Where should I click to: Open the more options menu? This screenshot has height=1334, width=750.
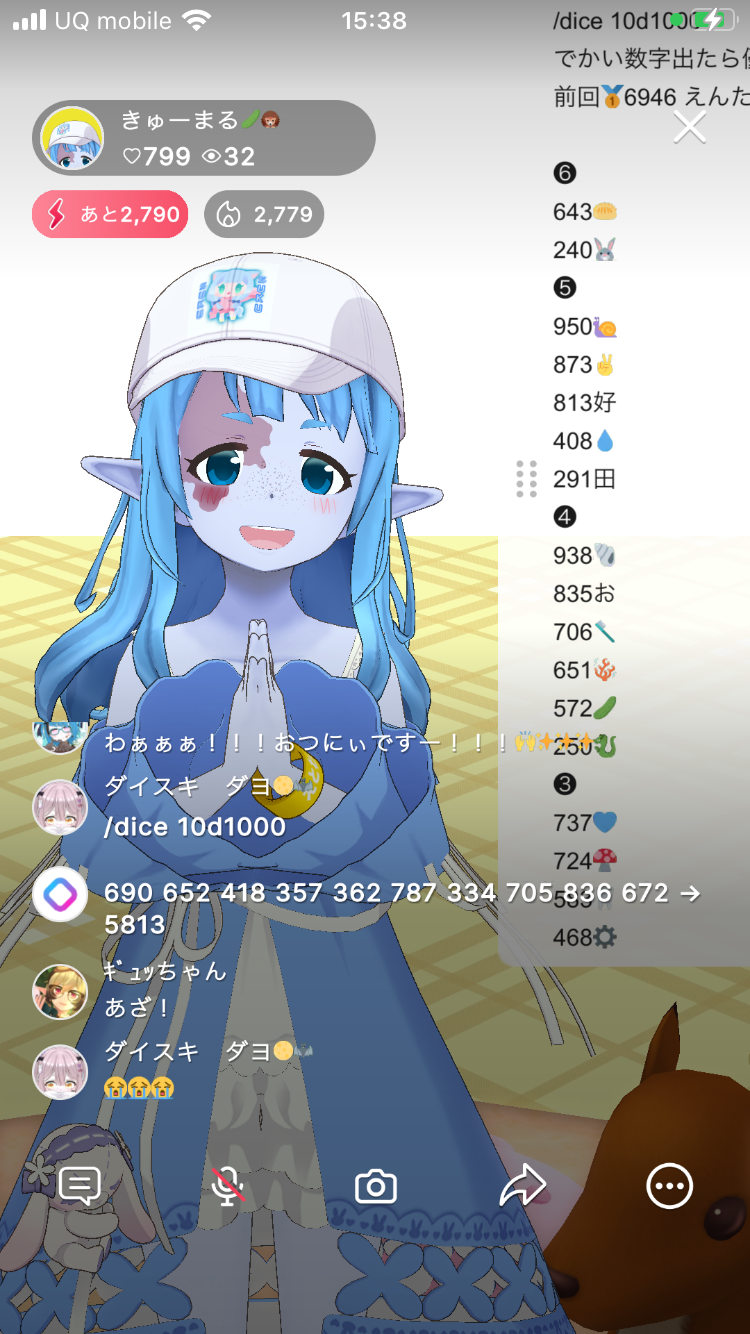tap(669, 1186)
